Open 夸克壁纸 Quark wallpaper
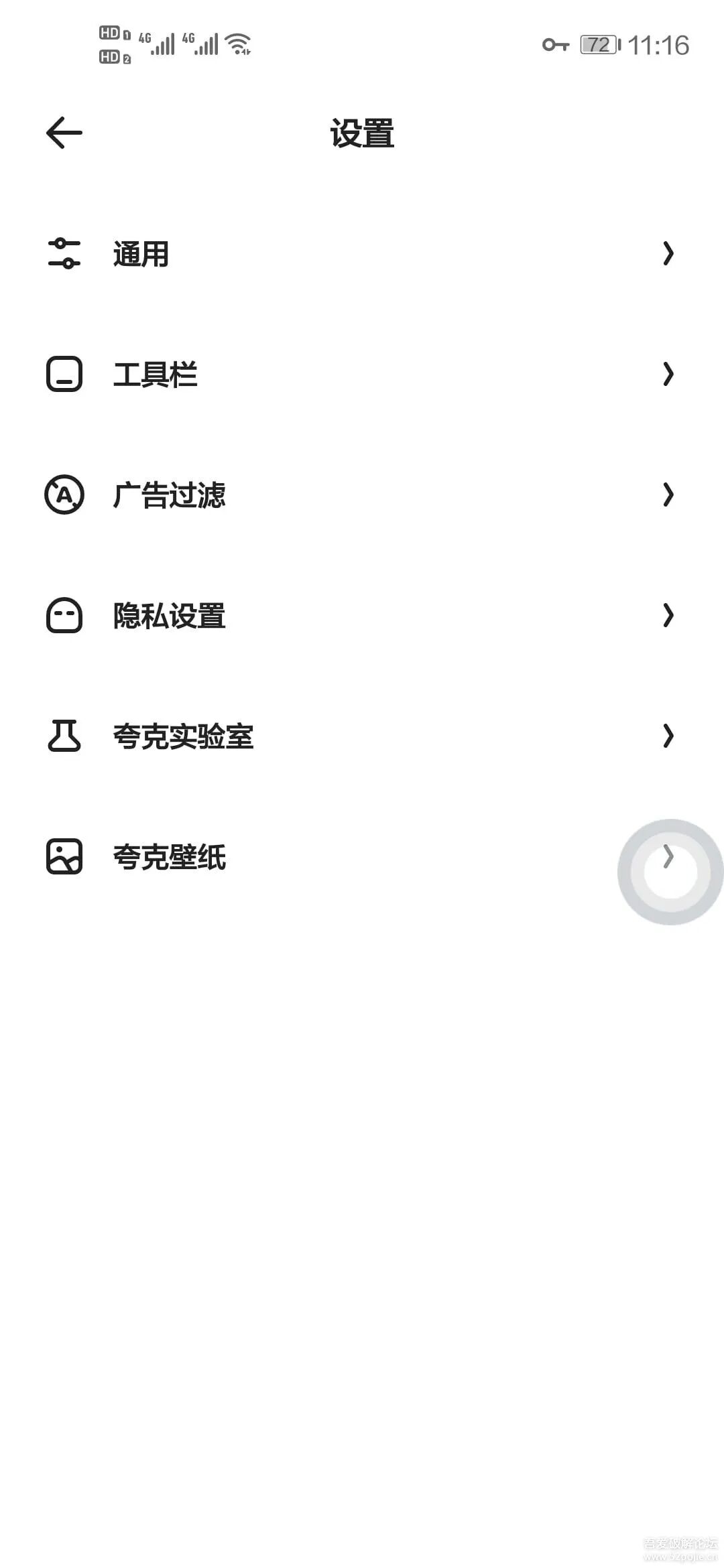Viewport: 724px width, 1568px height. tap(169, 857)
